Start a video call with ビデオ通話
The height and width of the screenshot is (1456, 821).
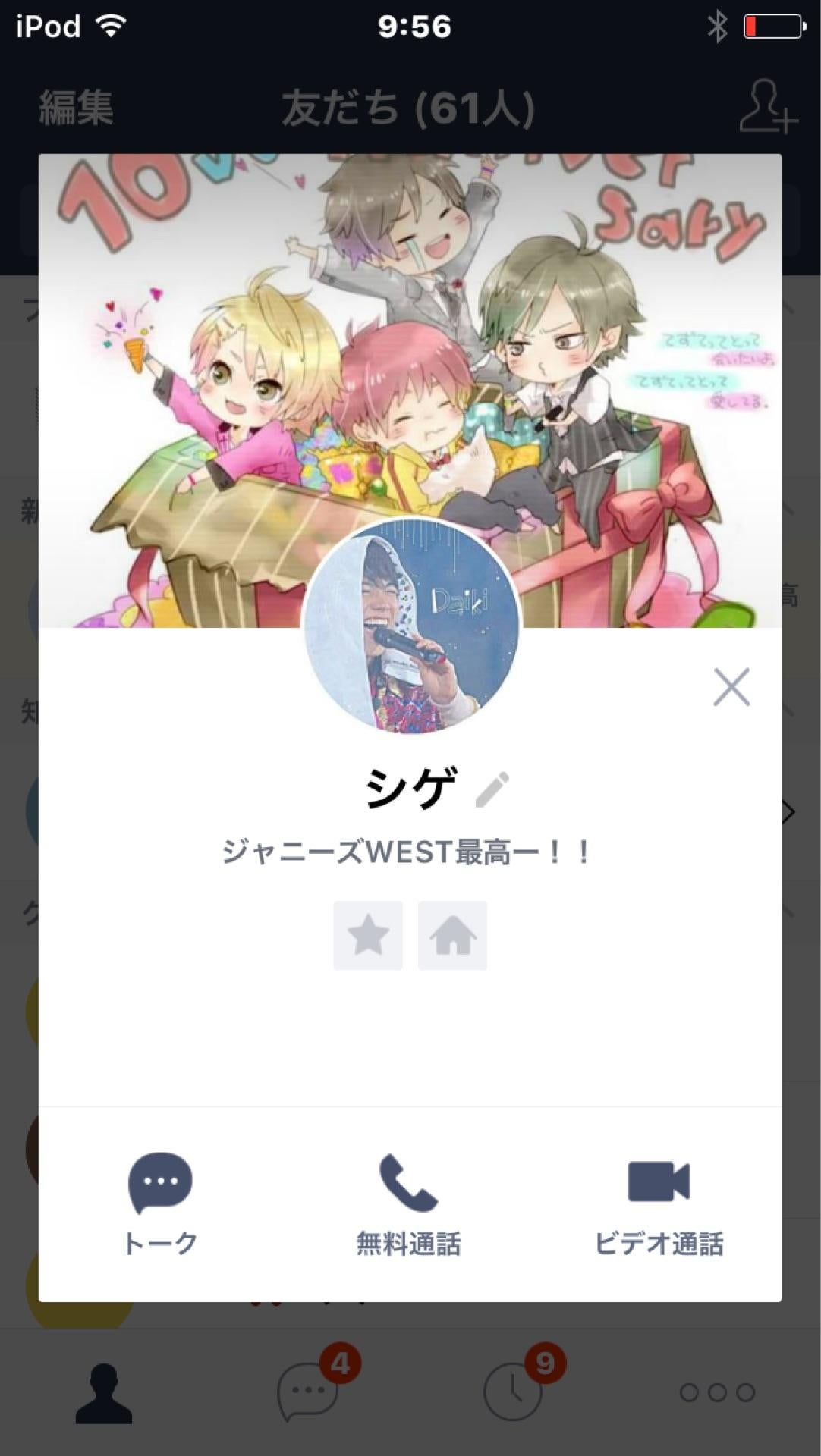pyautogui.click(x=659, y=1191)
